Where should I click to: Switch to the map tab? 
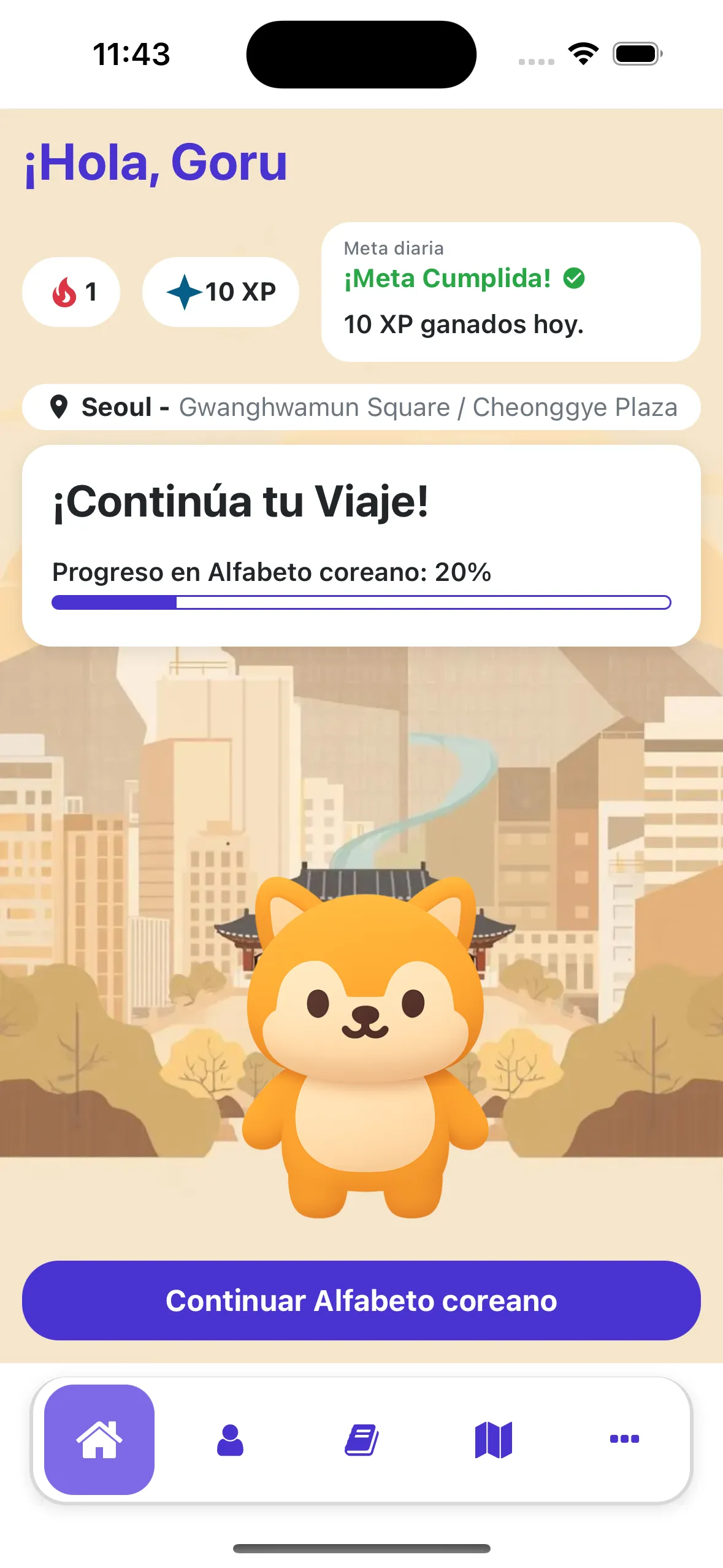(x=493, y=1439)
